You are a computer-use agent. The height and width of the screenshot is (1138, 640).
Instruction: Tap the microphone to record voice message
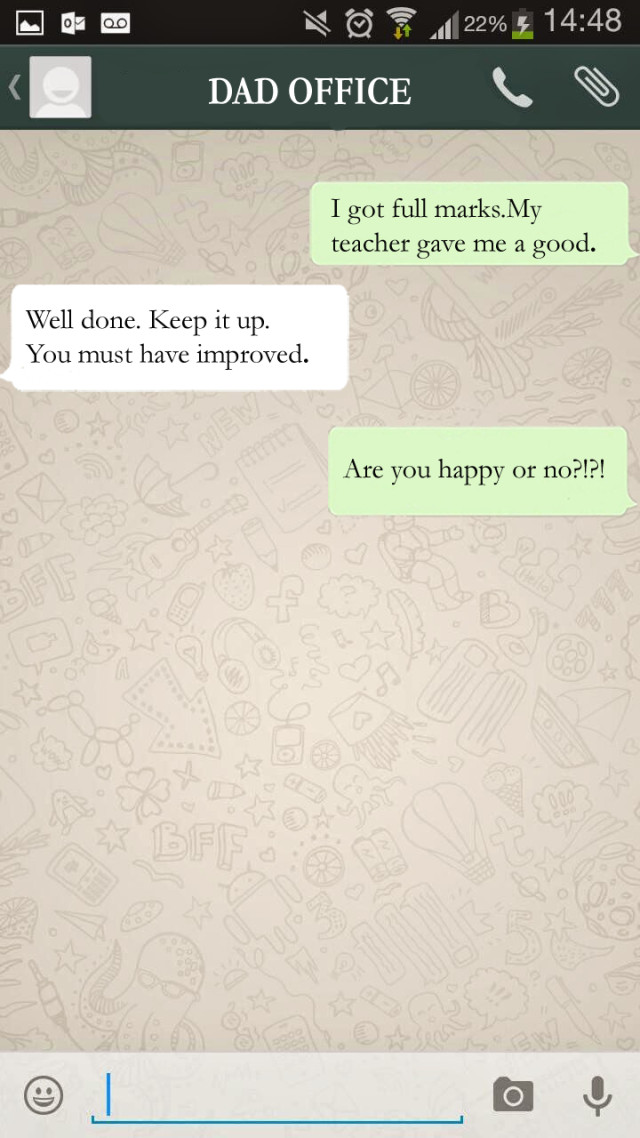[x=597, y=1096]
